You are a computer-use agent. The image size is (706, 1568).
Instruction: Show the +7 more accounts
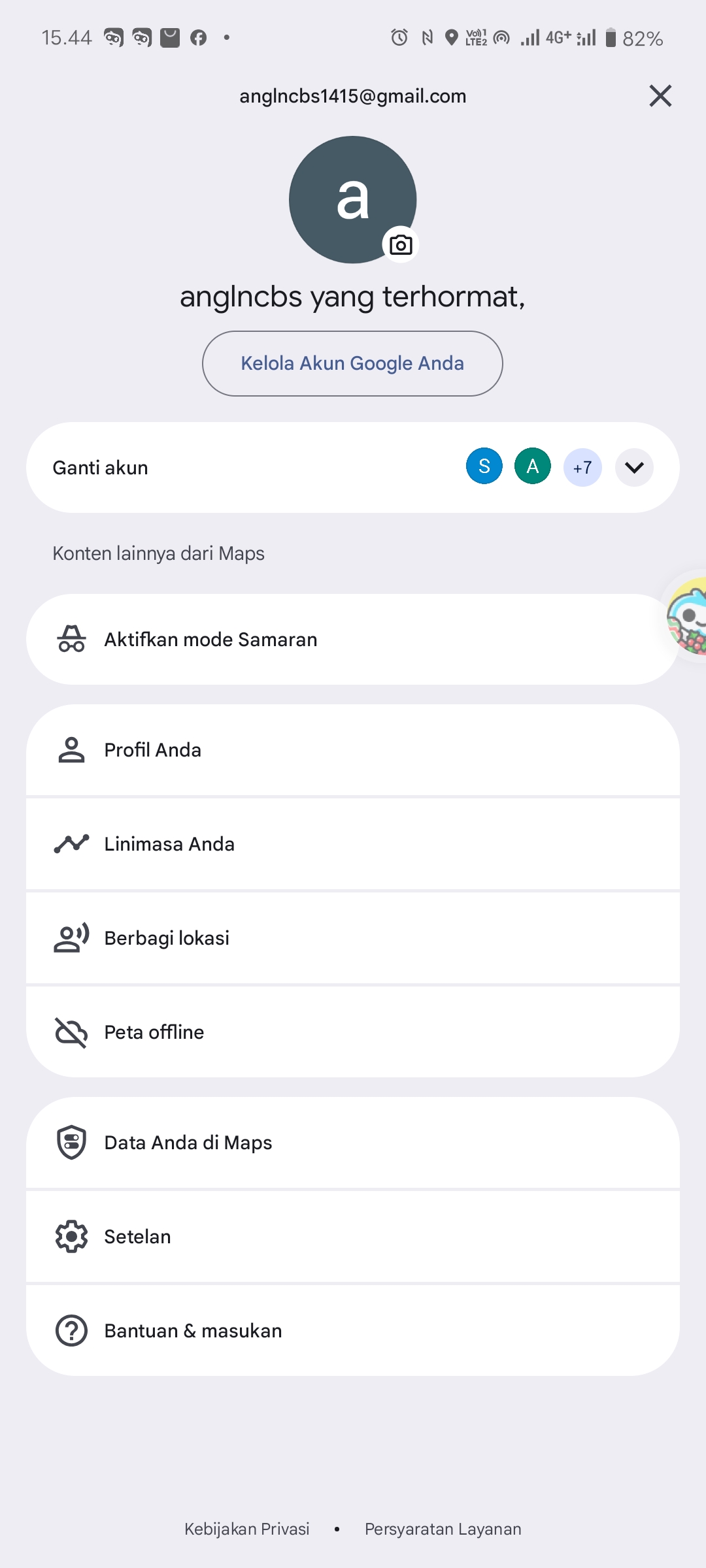coord(582,468)
